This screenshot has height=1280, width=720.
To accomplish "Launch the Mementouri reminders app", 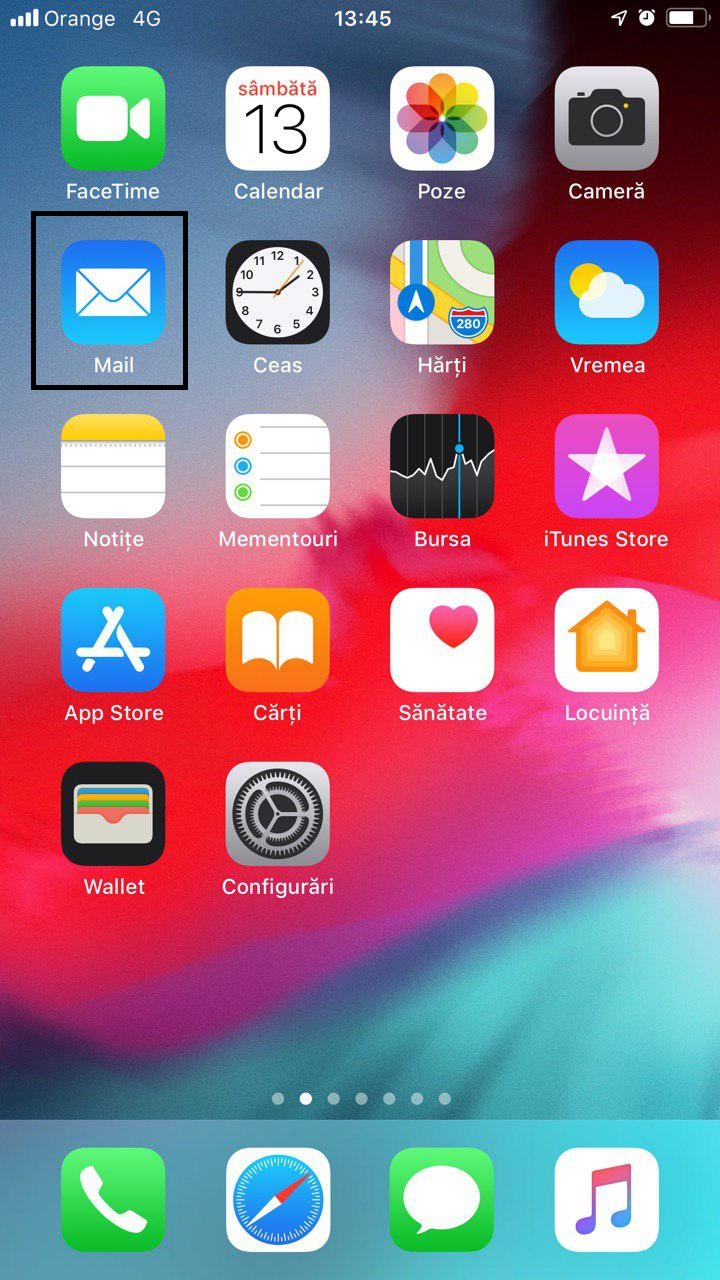I will (x=277, y=466).
